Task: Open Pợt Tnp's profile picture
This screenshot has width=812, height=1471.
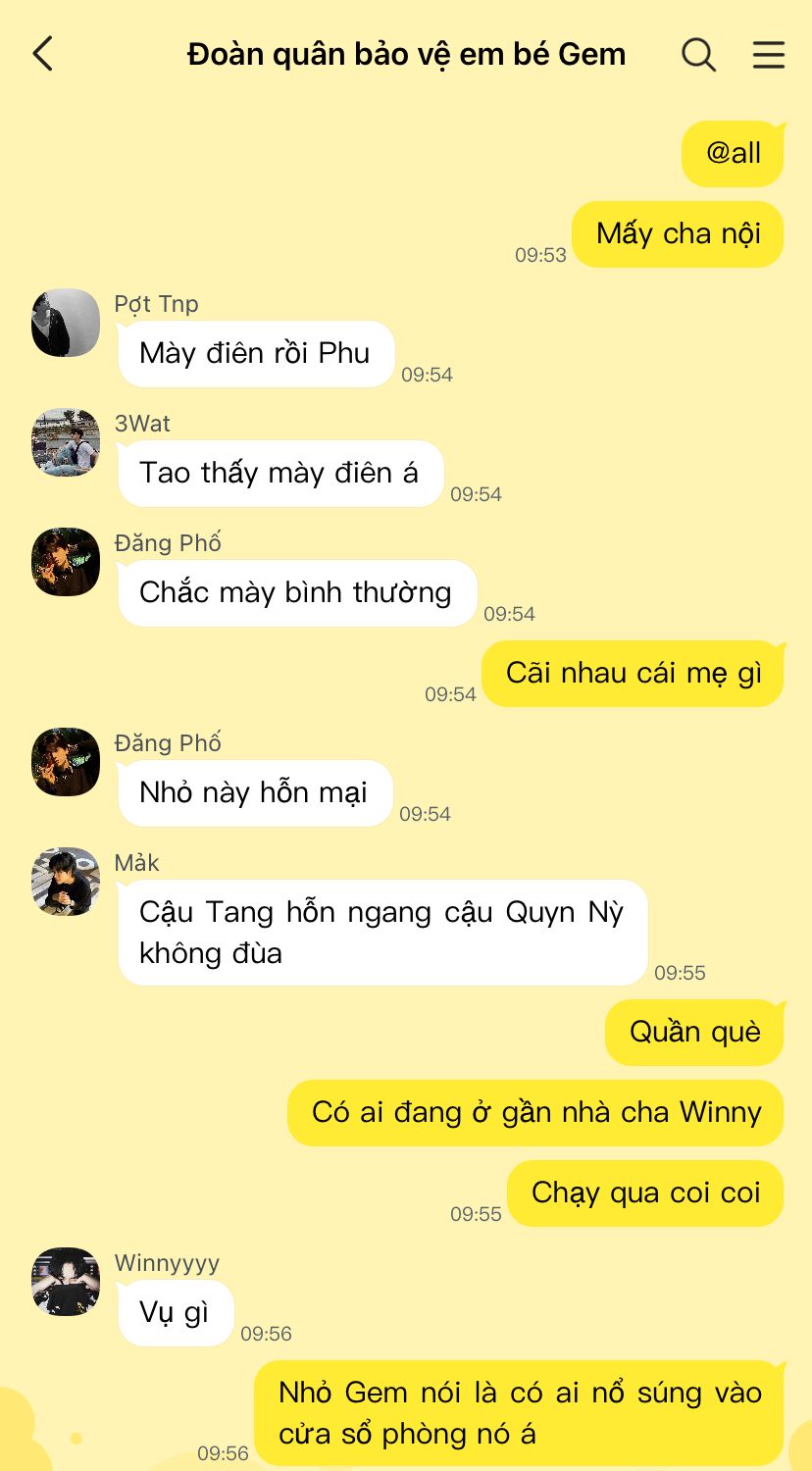Action: [x=66, y=323]
